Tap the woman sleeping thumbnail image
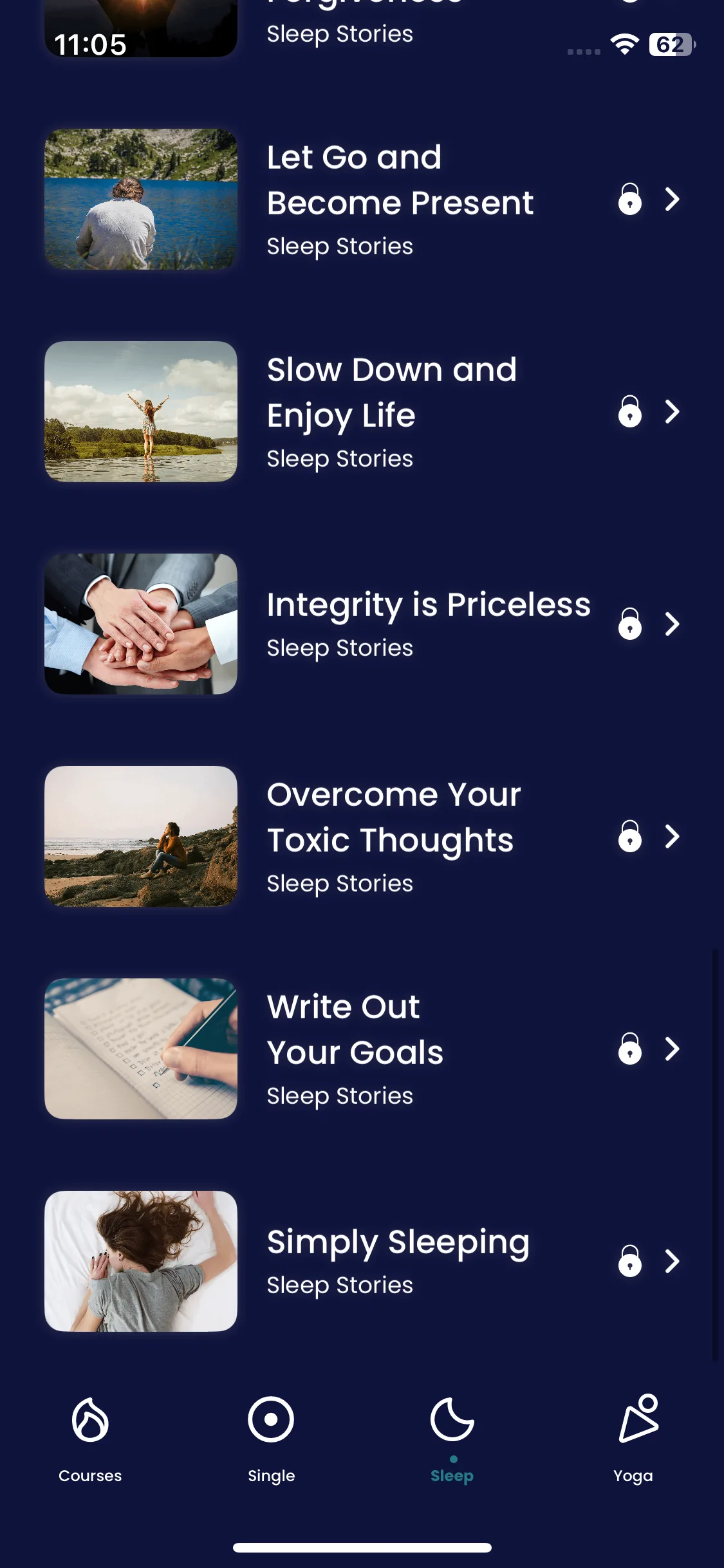Image resolution: width=724 pixels, height=1568 pixels. 141,1261
